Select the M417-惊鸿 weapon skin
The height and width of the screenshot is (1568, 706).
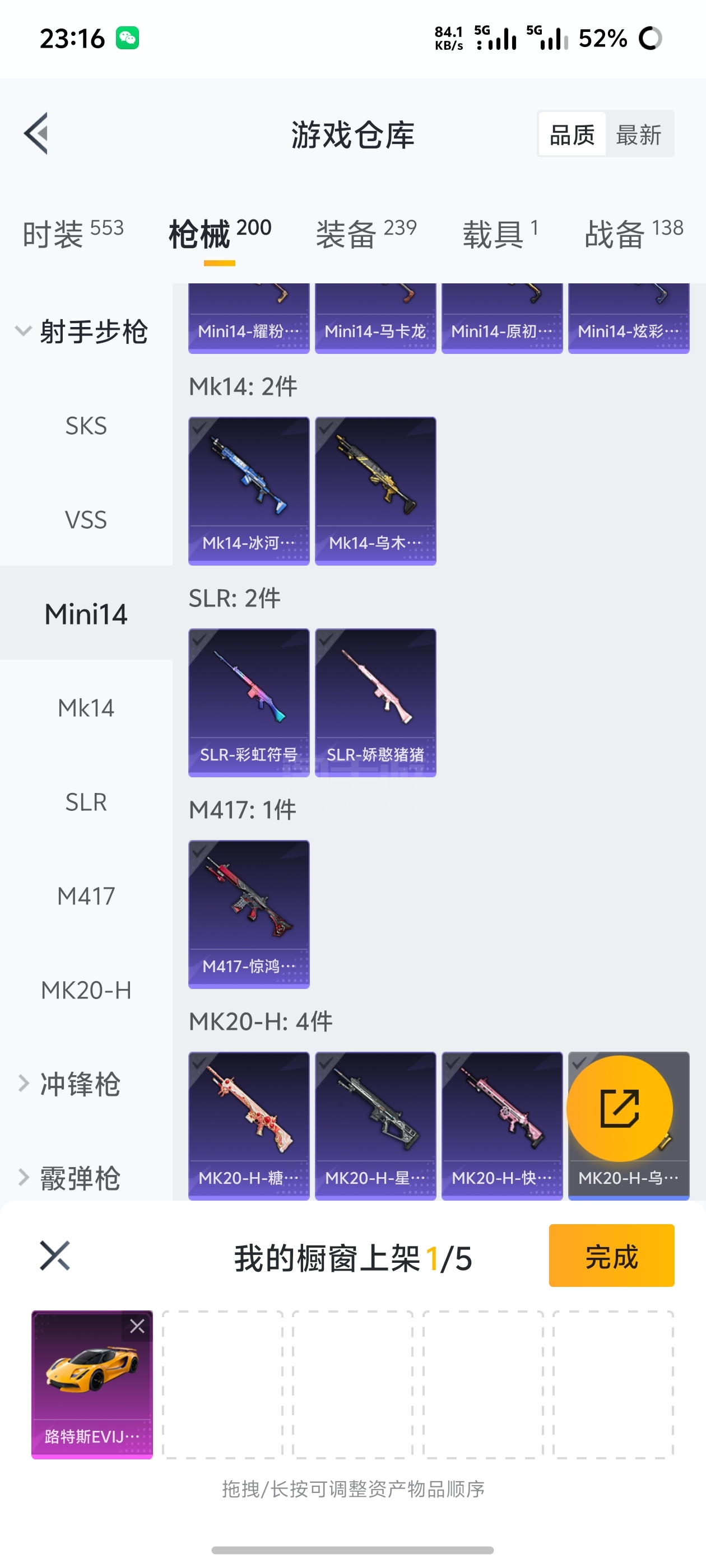click(x=249, y=914)
